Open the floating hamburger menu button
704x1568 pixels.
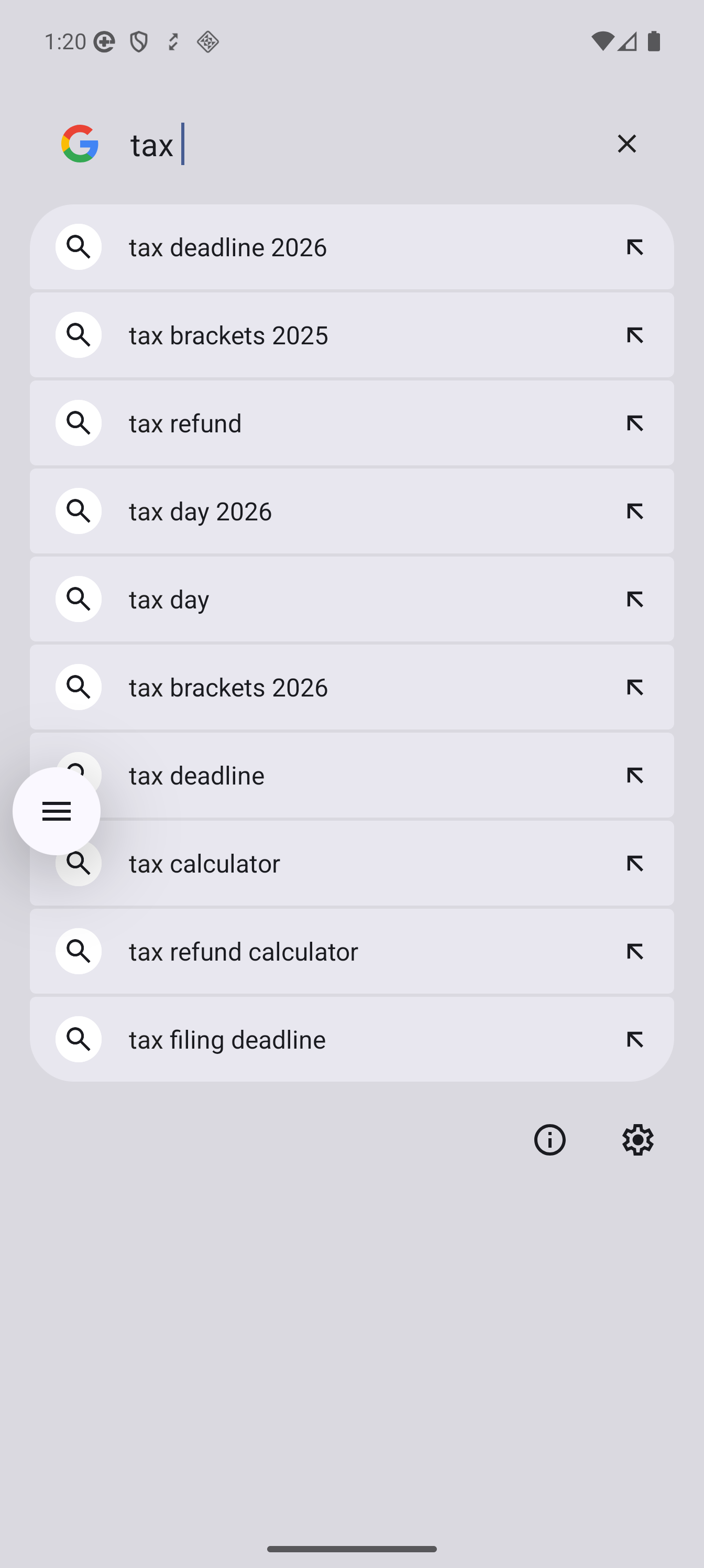point(56,811)
